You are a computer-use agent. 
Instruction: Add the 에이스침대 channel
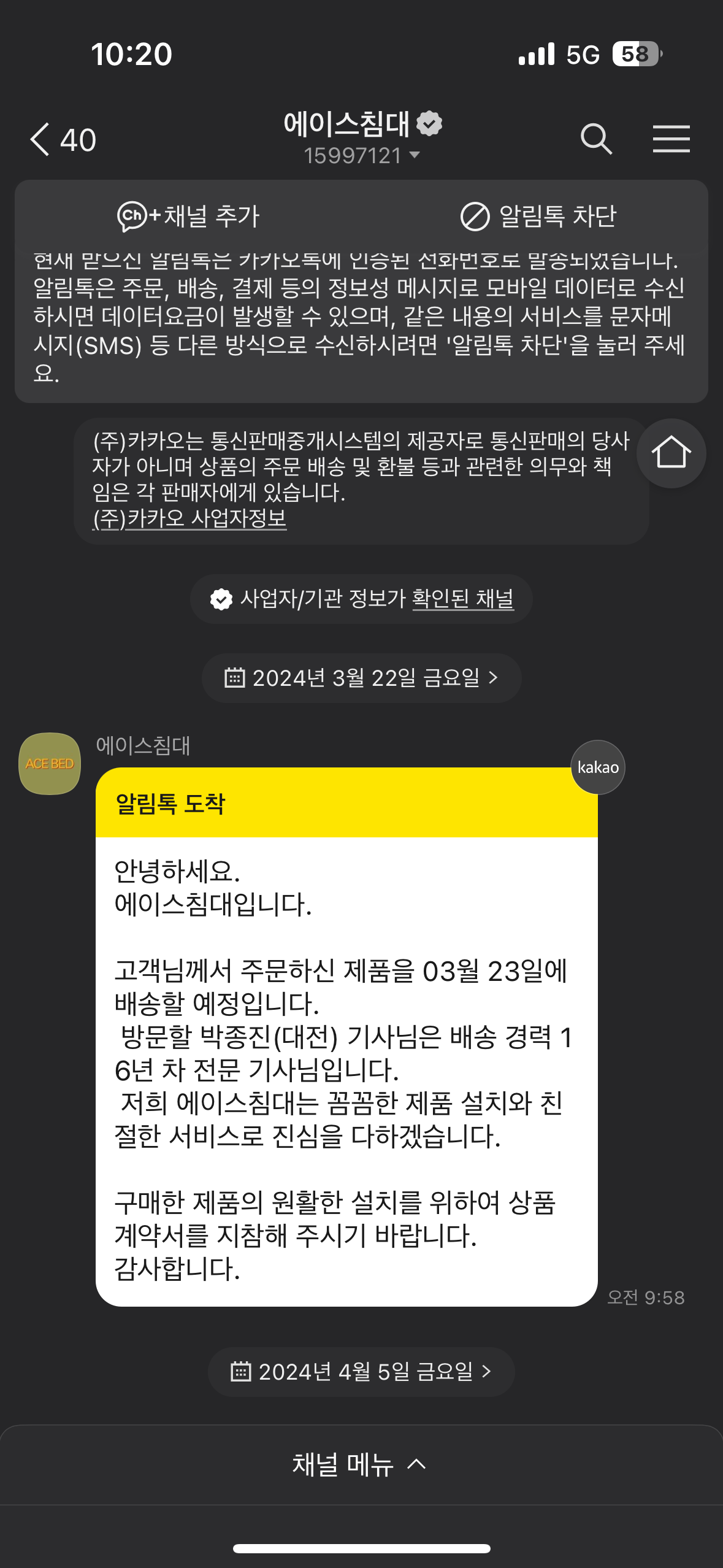[x=188, y=216]
